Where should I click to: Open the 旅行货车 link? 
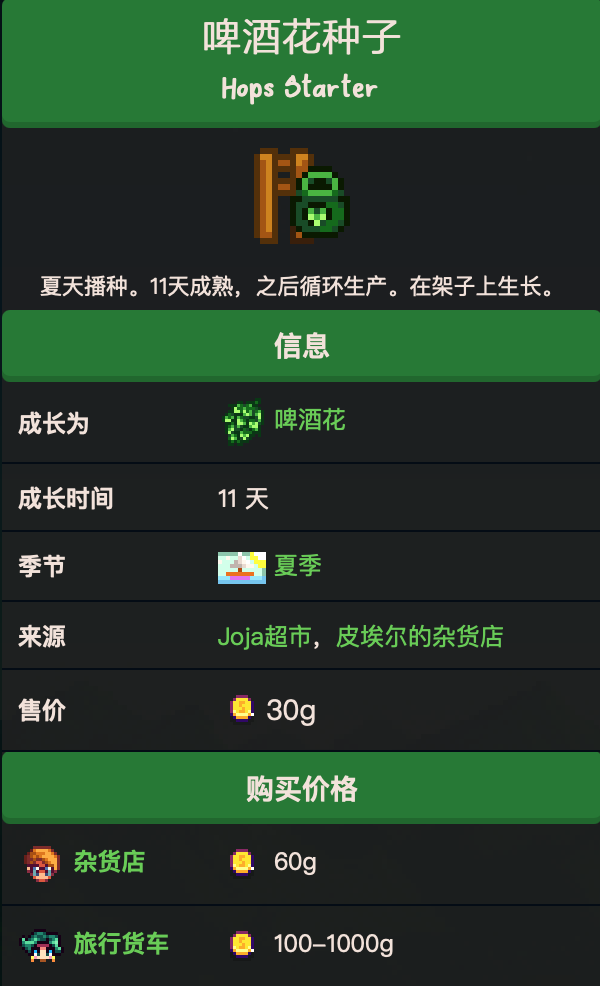[120, 943]
